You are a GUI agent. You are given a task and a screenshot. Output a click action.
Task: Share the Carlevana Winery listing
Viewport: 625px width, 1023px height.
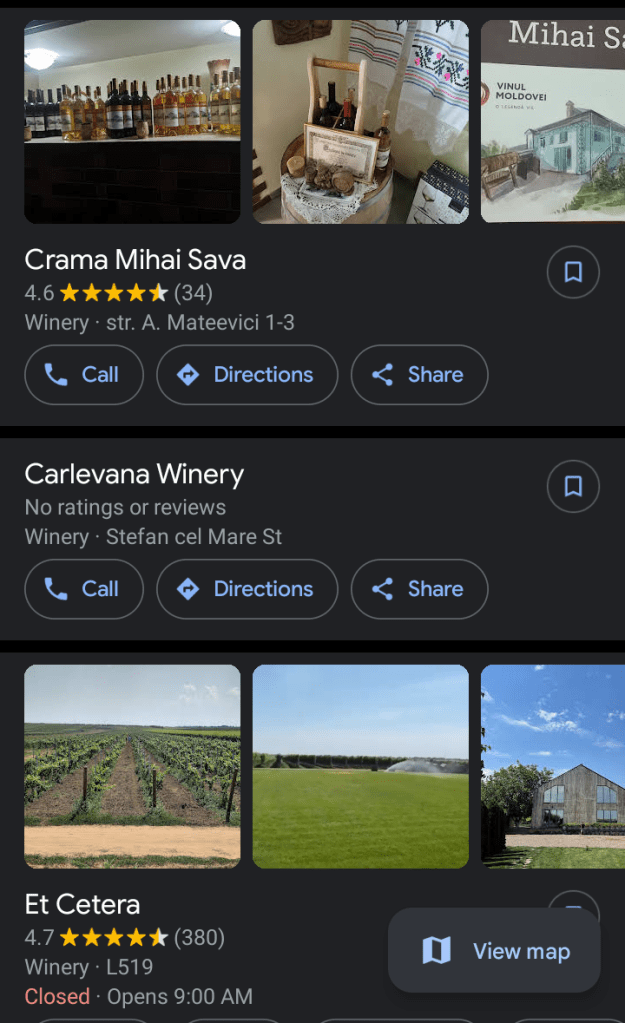coord(419,589)
